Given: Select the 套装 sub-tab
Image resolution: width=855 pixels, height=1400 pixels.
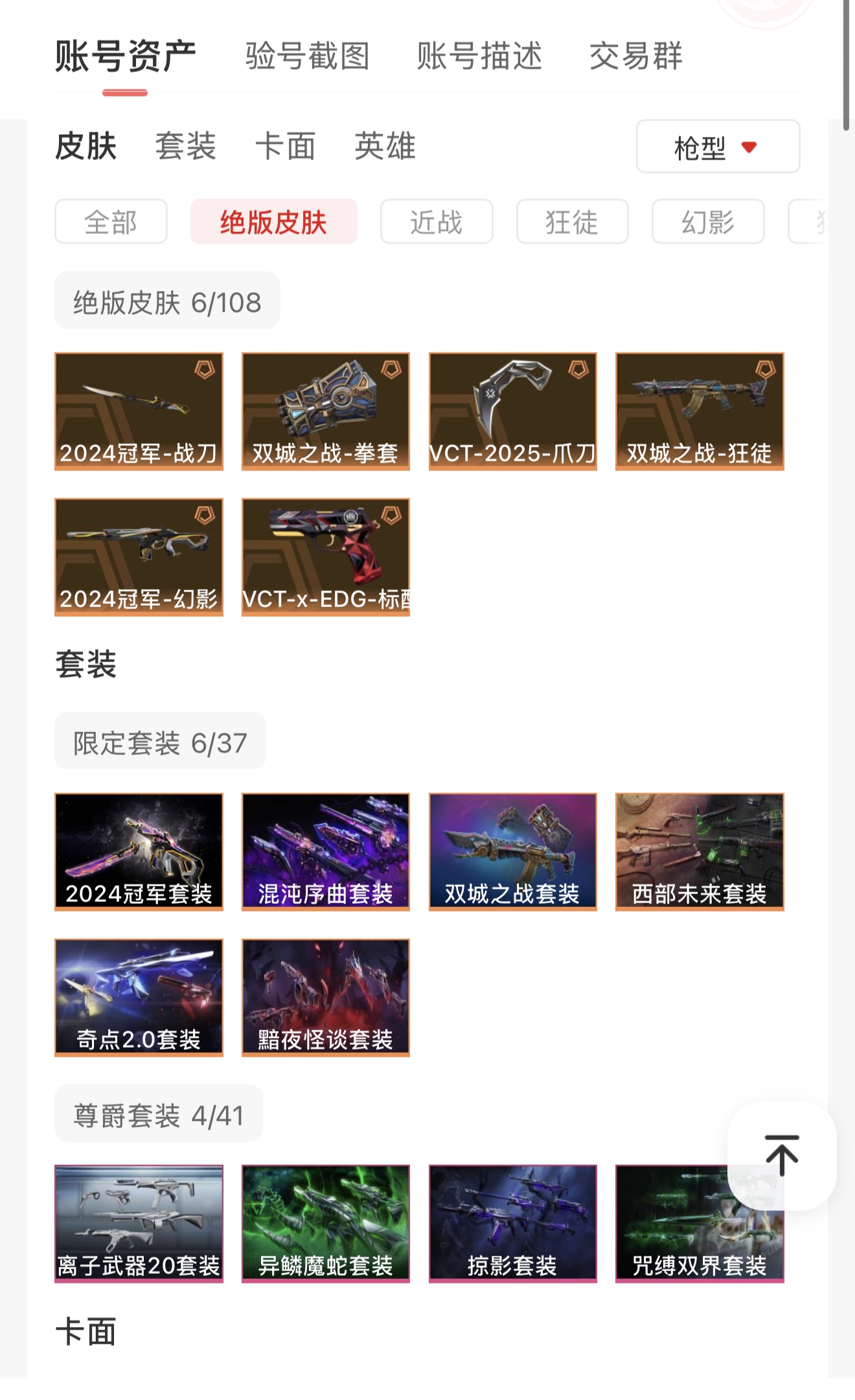Looking at the screenshot, I should tap(186, 146).
